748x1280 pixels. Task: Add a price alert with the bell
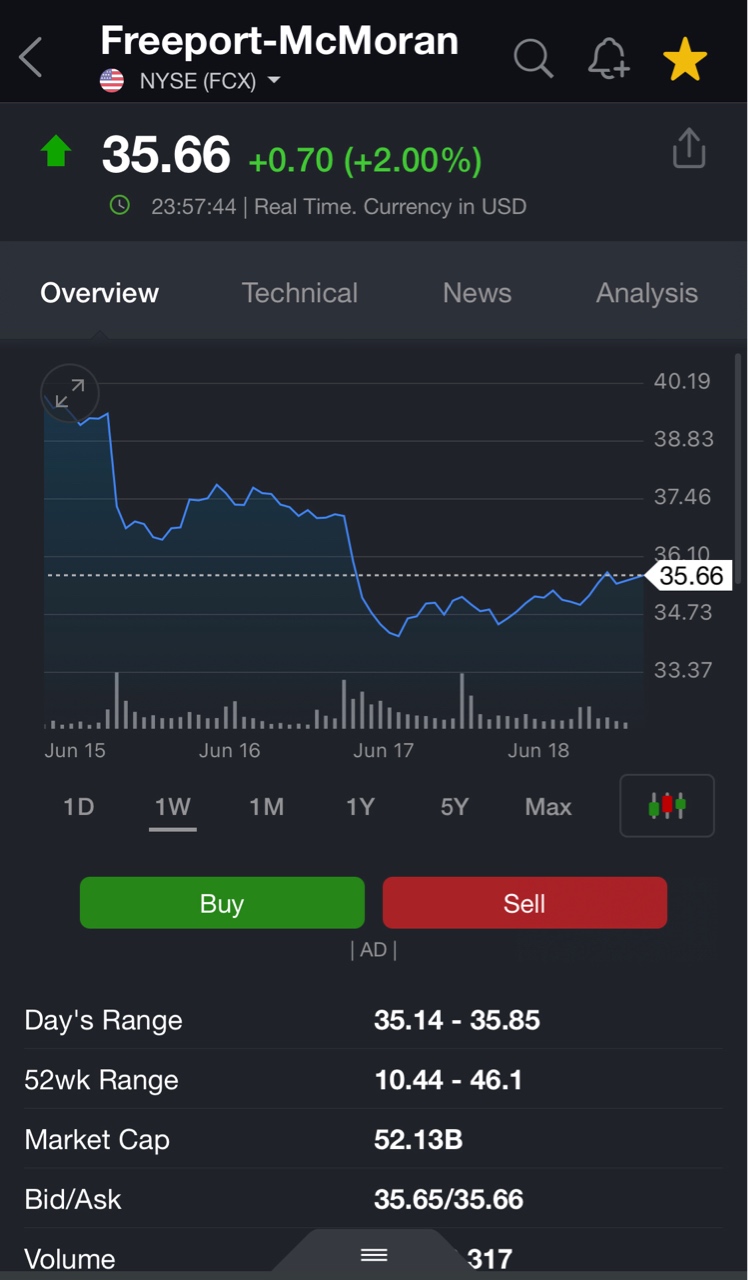[x=608, y=59]
